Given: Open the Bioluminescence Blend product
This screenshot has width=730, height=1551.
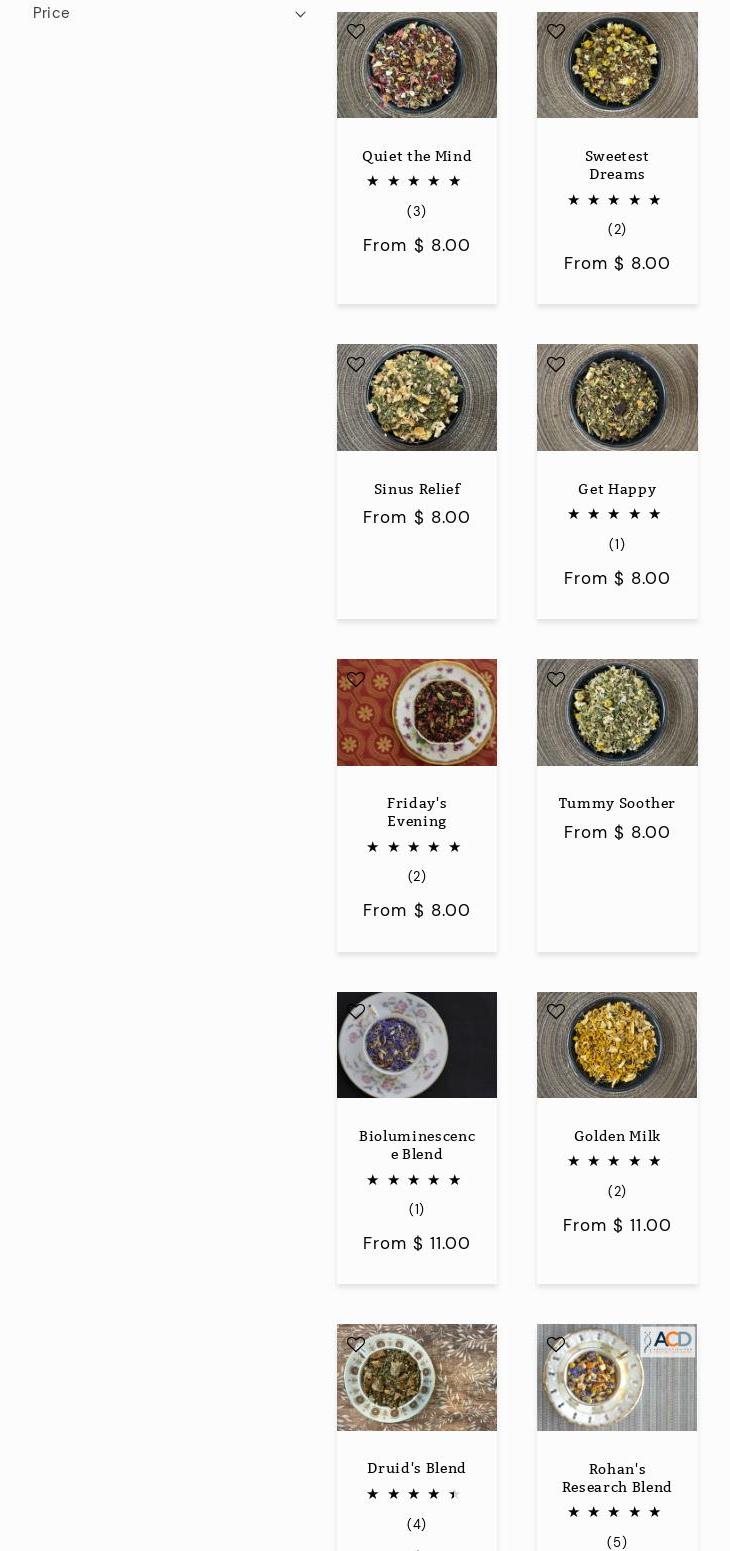Looking at the screenshot, I should [x=416, y=1145].
